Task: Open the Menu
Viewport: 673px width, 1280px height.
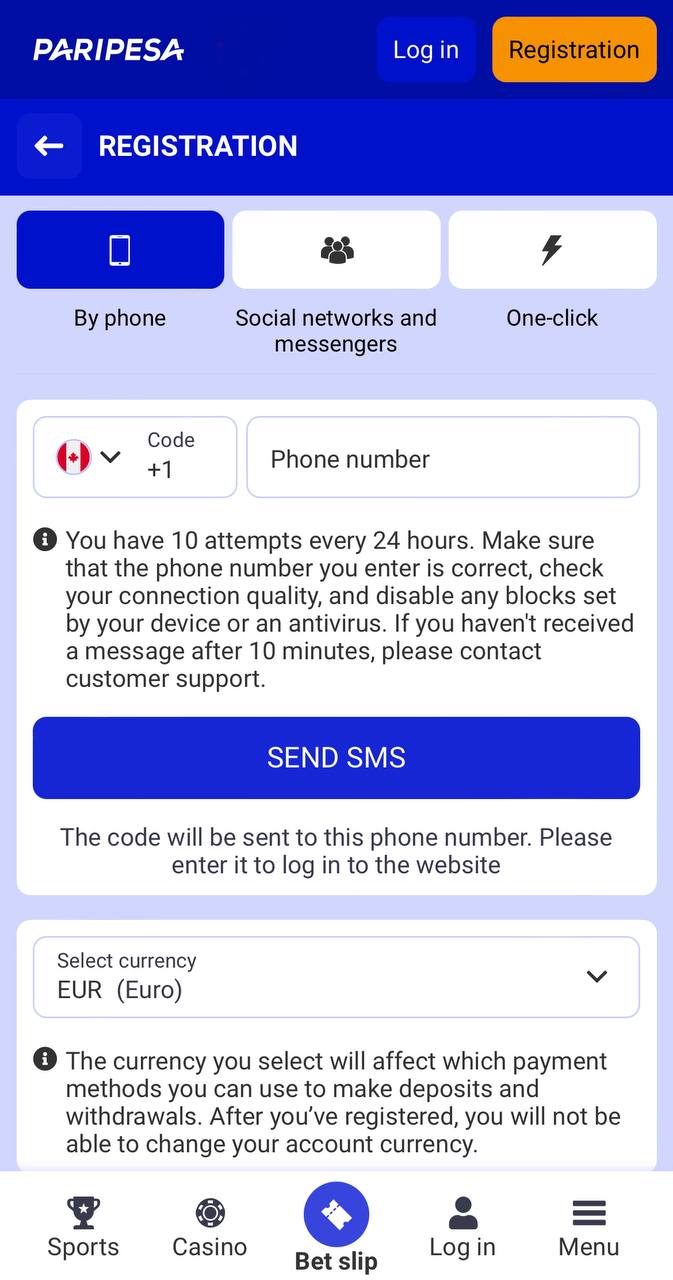Action: pos(589,1227)
